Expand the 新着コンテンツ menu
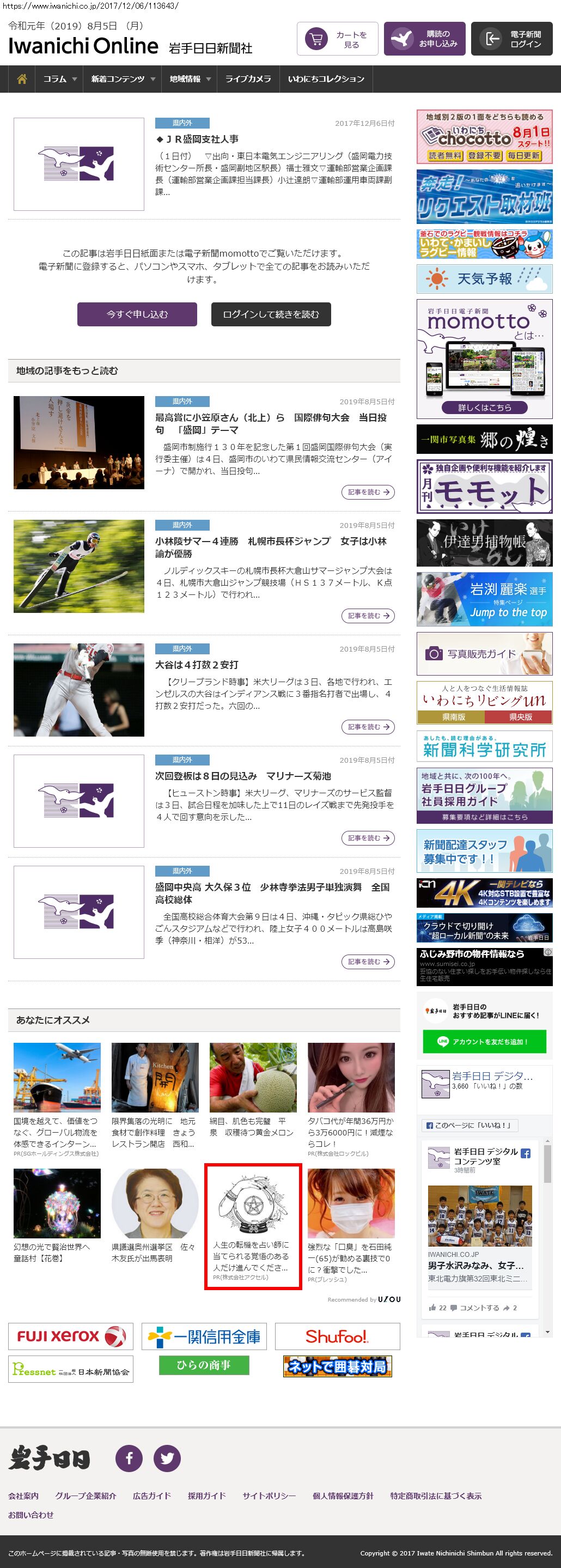Screen dimensions: 561x1568 click(123, 79)
